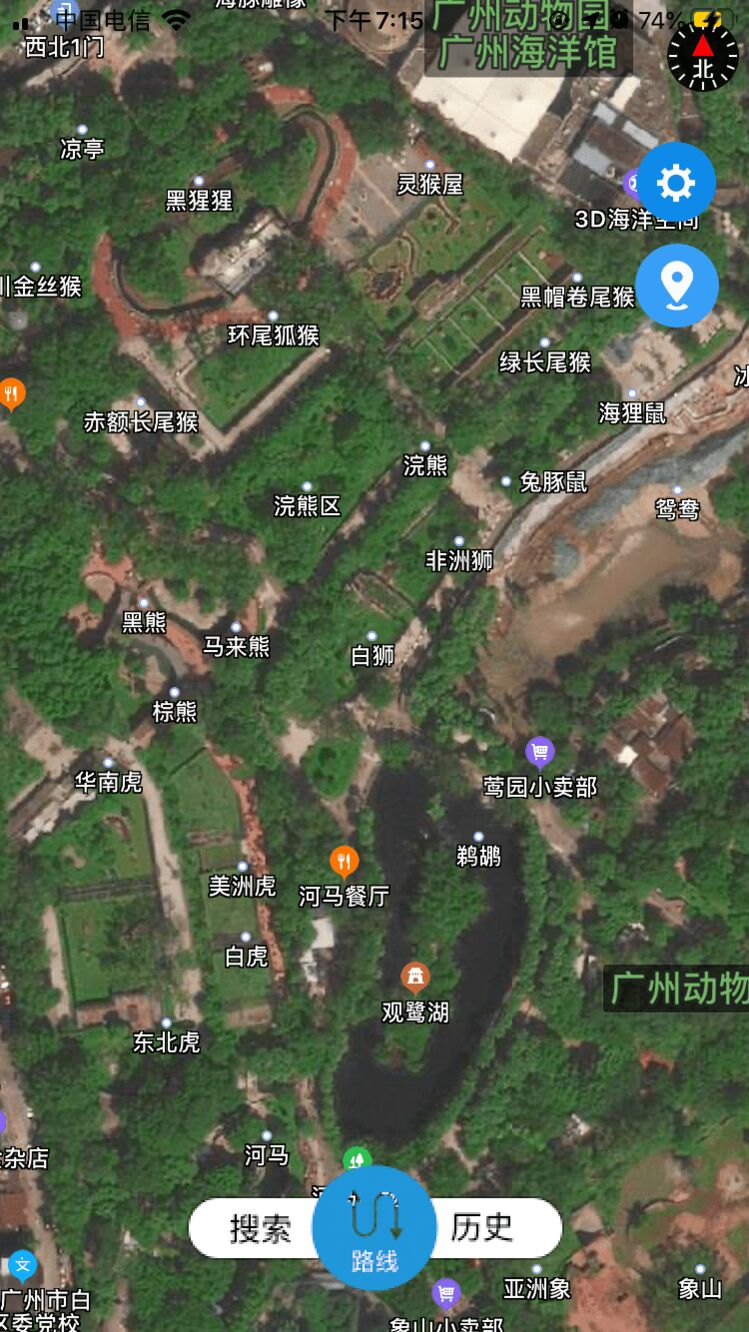View 历史 history
749x1332 pixels.
[482, 1227]
